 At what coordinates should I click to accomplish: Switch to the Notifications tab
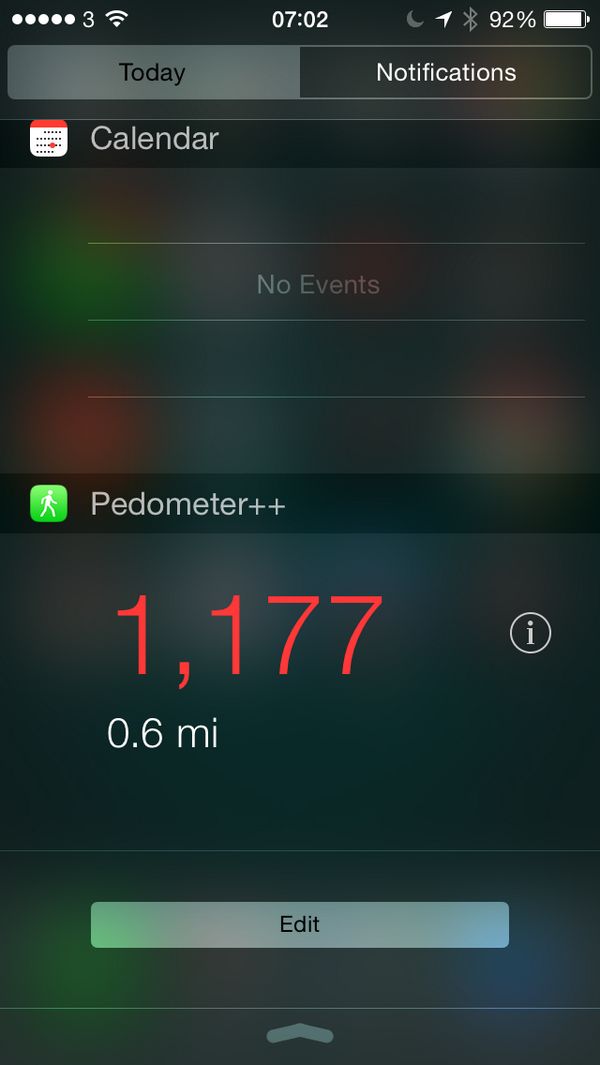click(446, 73)
